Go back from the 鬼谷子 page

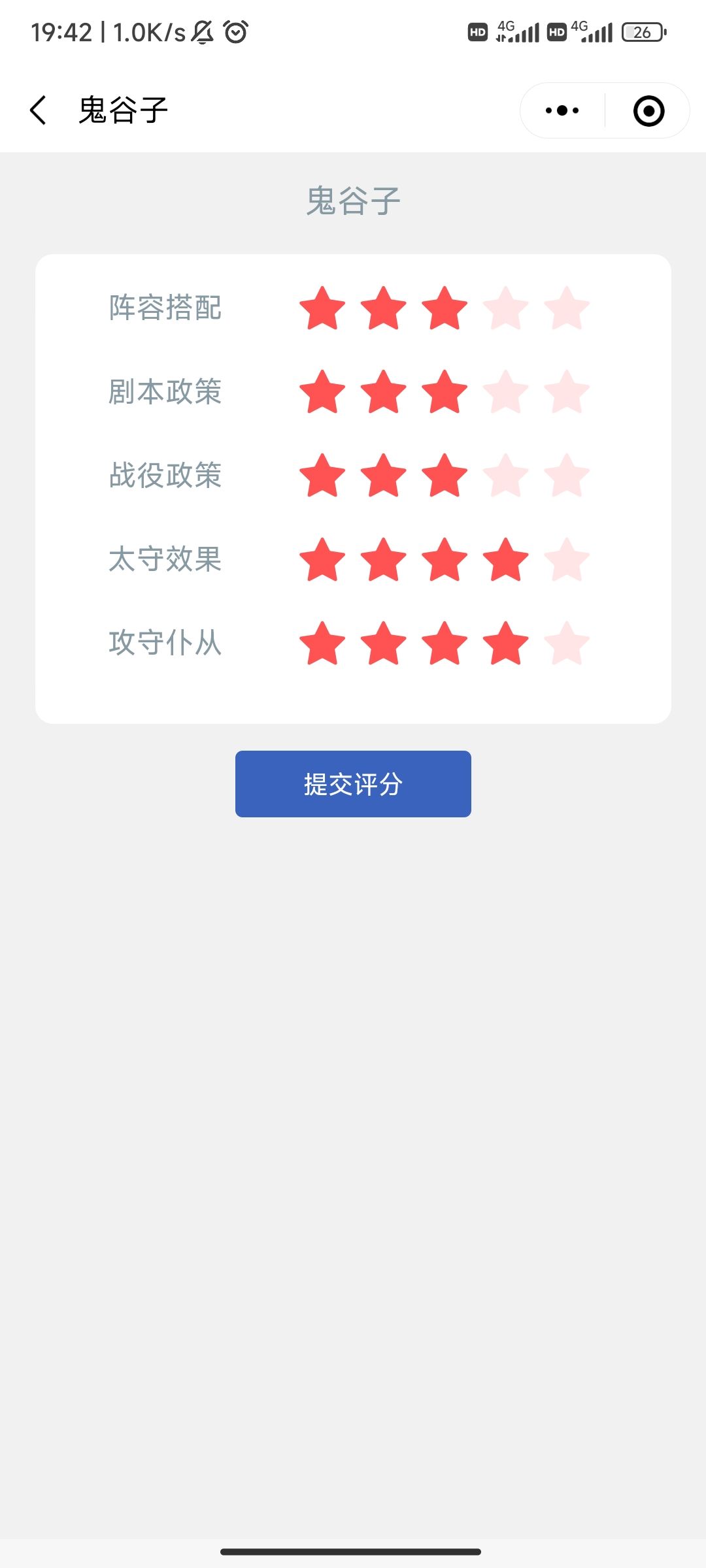[38, 110]
